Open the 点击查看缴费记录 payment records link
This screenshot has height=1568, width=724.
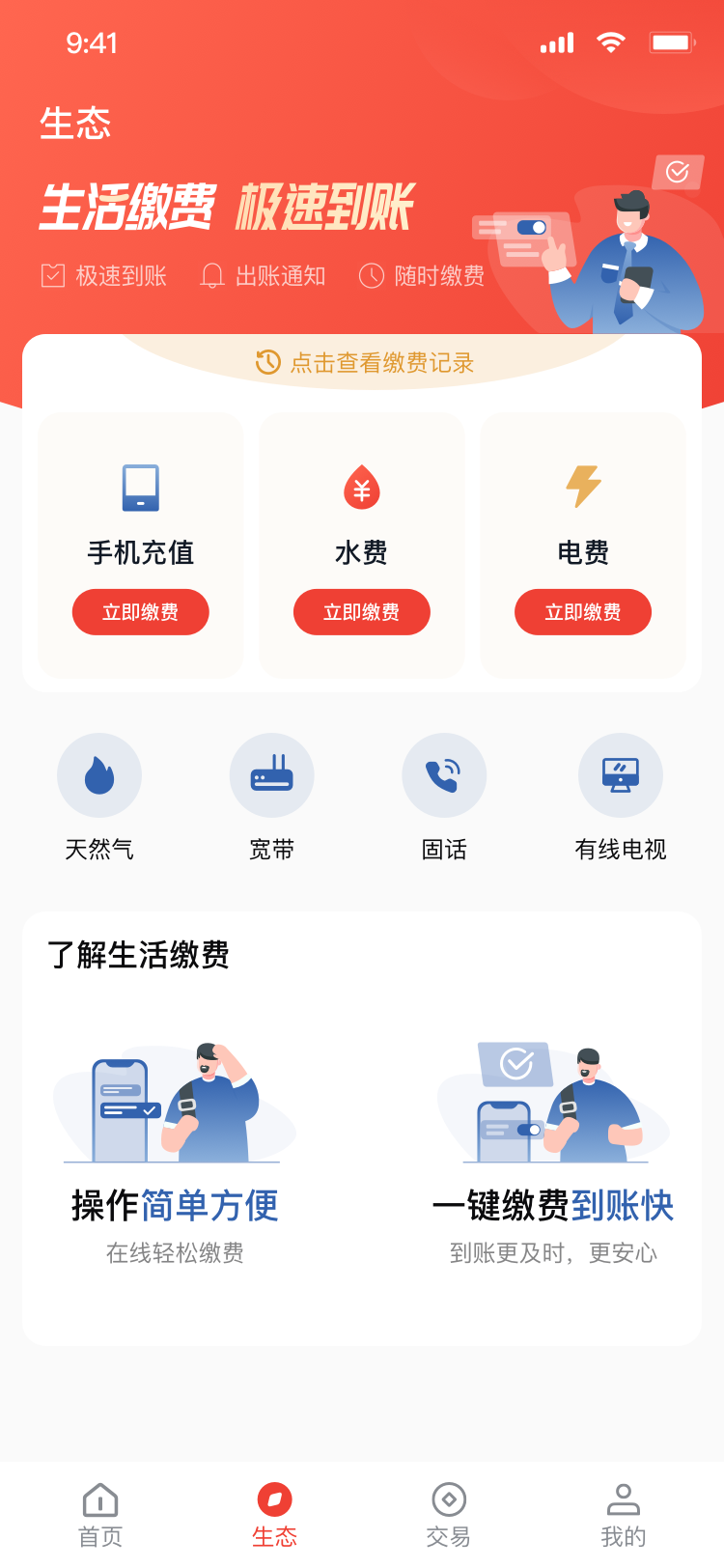(365, 363)
